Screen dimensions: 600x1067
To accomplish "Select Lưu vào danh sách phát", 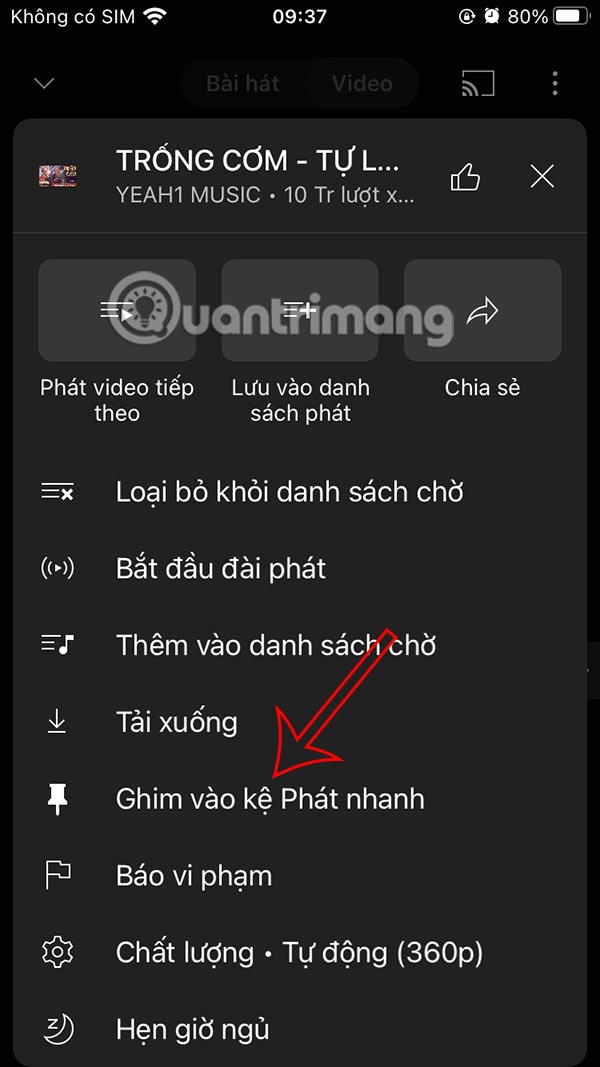I will [300, 310].
